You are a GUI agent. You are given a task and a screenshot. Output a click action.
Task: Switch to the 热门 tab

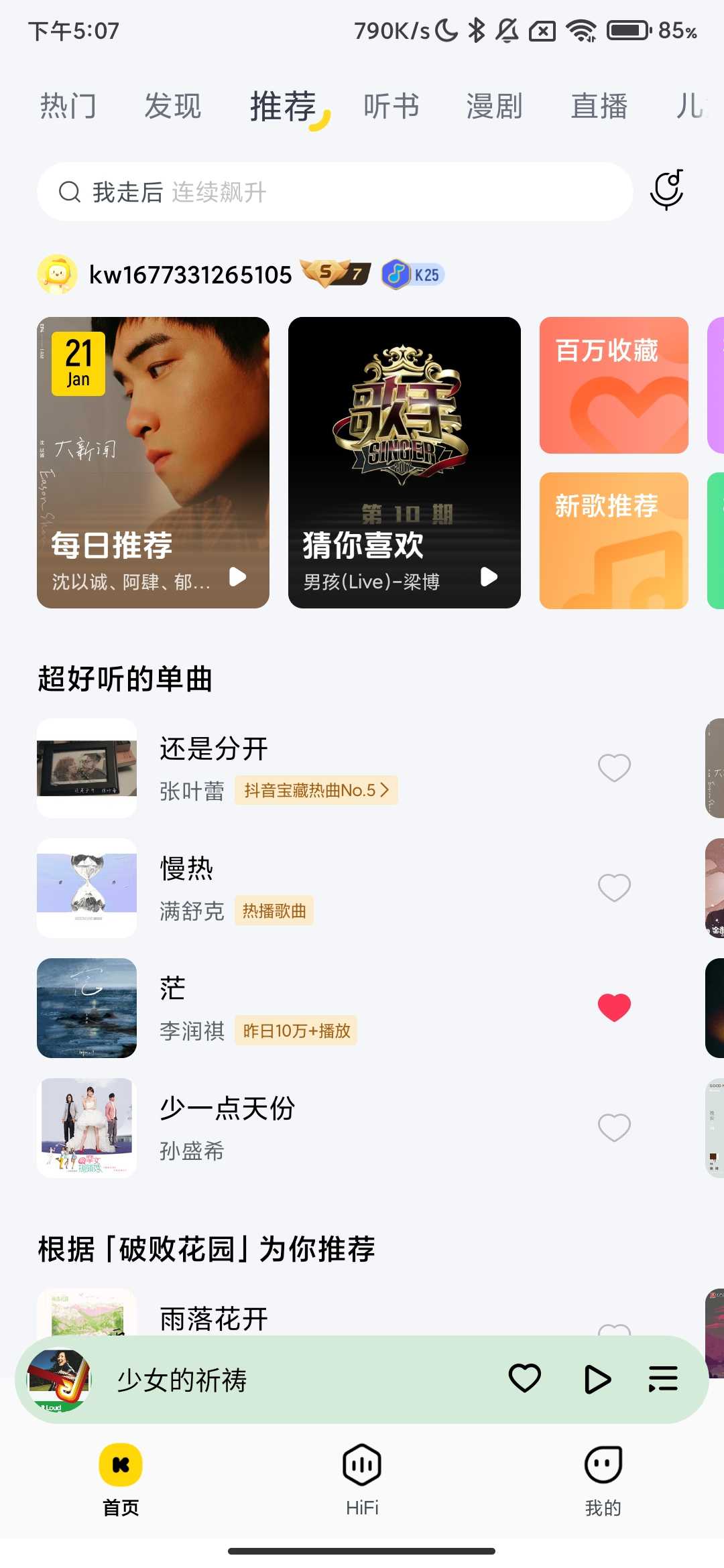(68, 106)
